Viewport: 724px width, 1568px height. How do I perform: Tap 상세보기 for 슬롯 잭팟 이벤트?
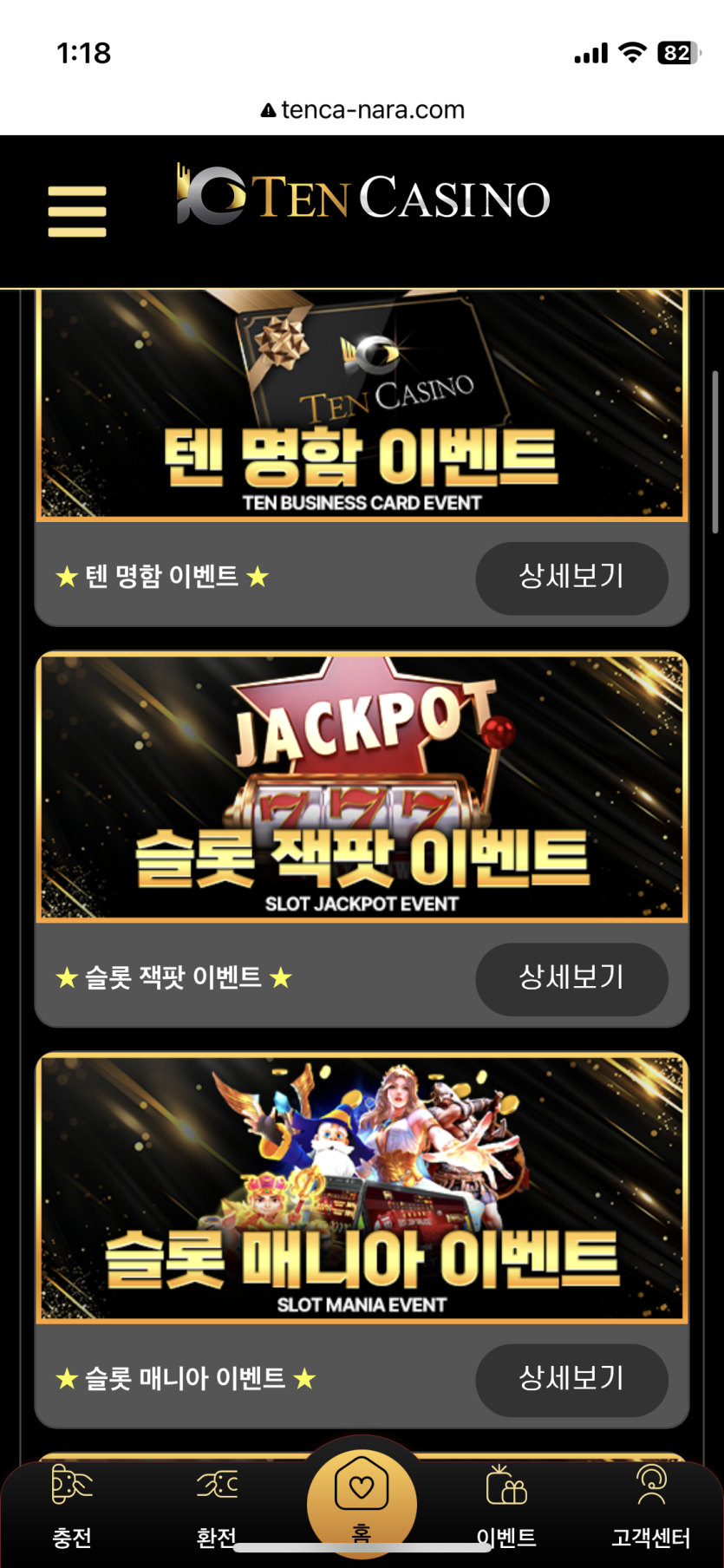pos(571,978)
